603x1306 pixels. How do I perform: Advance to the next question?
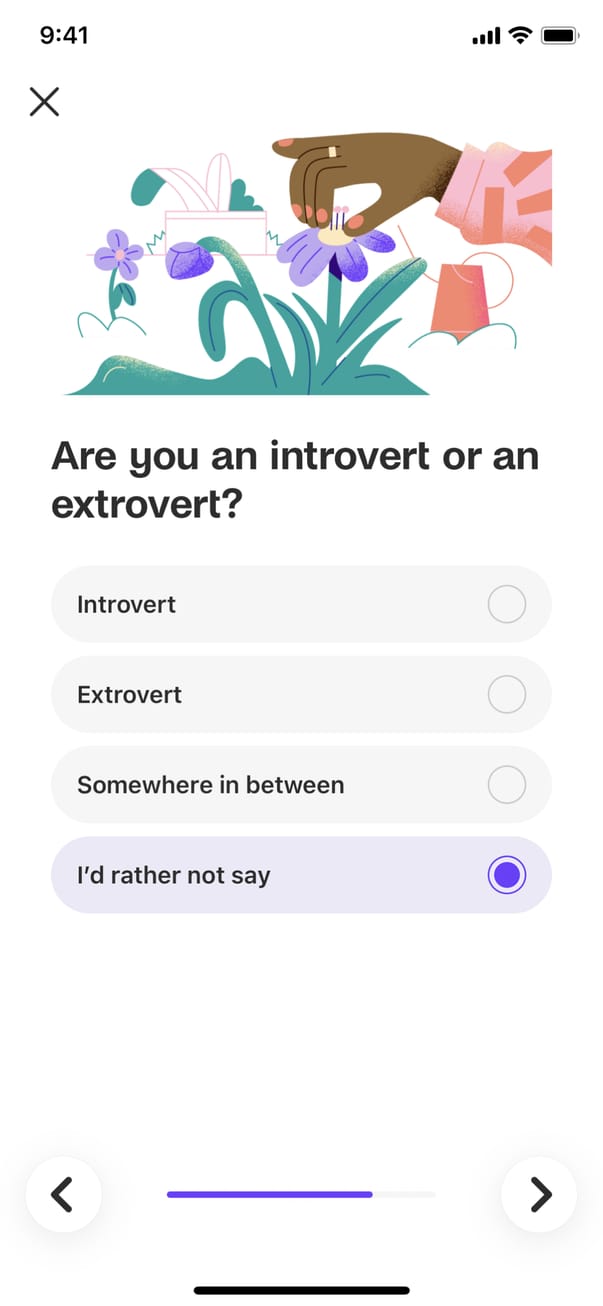pyautogui.click(x=539, y=1193)
